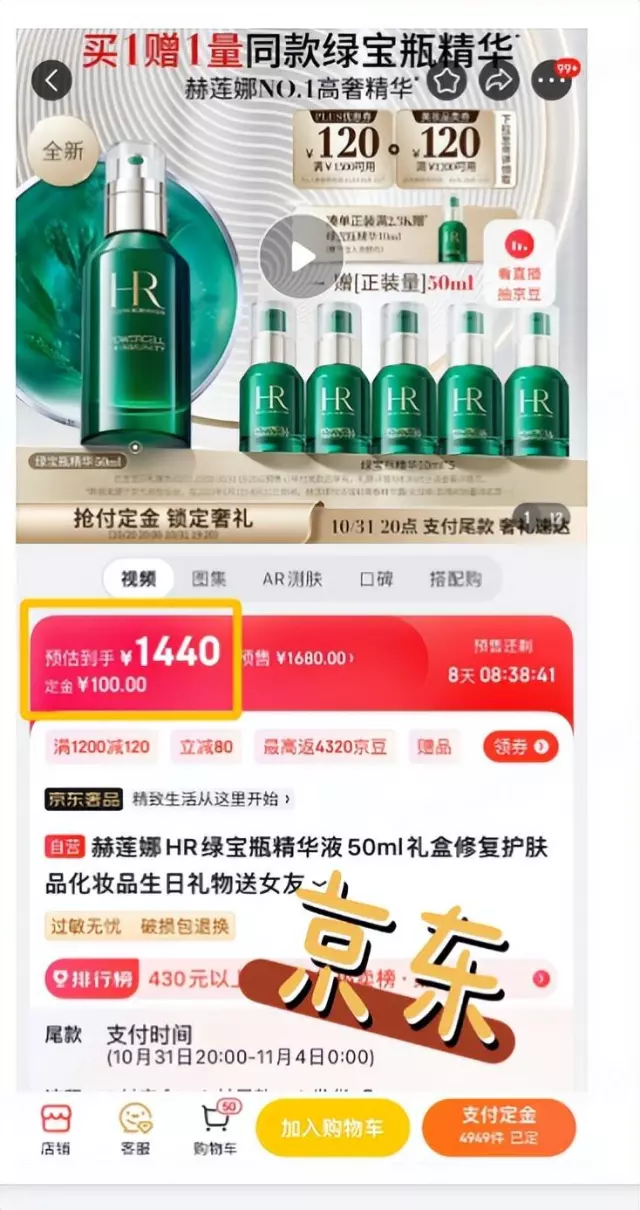Favorite this product with the star icon
Image resolution: width=640 pixels, height=1210 pixels.
[448, 80]
